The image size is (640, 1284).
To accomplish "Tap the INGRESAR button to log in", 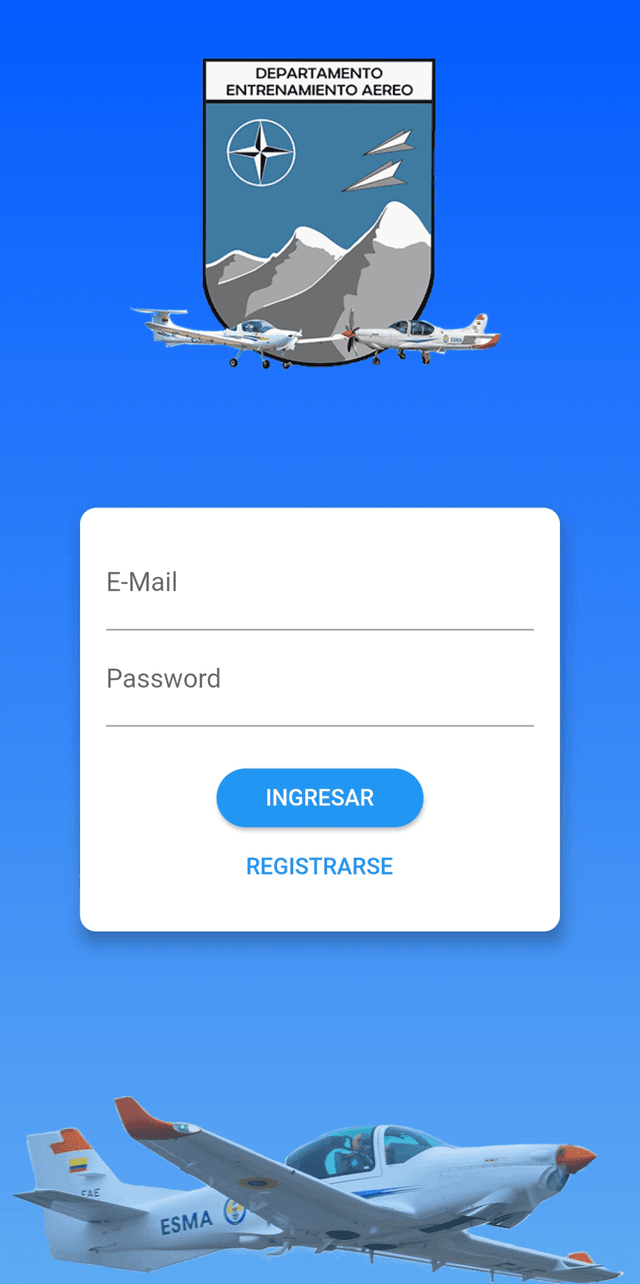I will [319, 798].
